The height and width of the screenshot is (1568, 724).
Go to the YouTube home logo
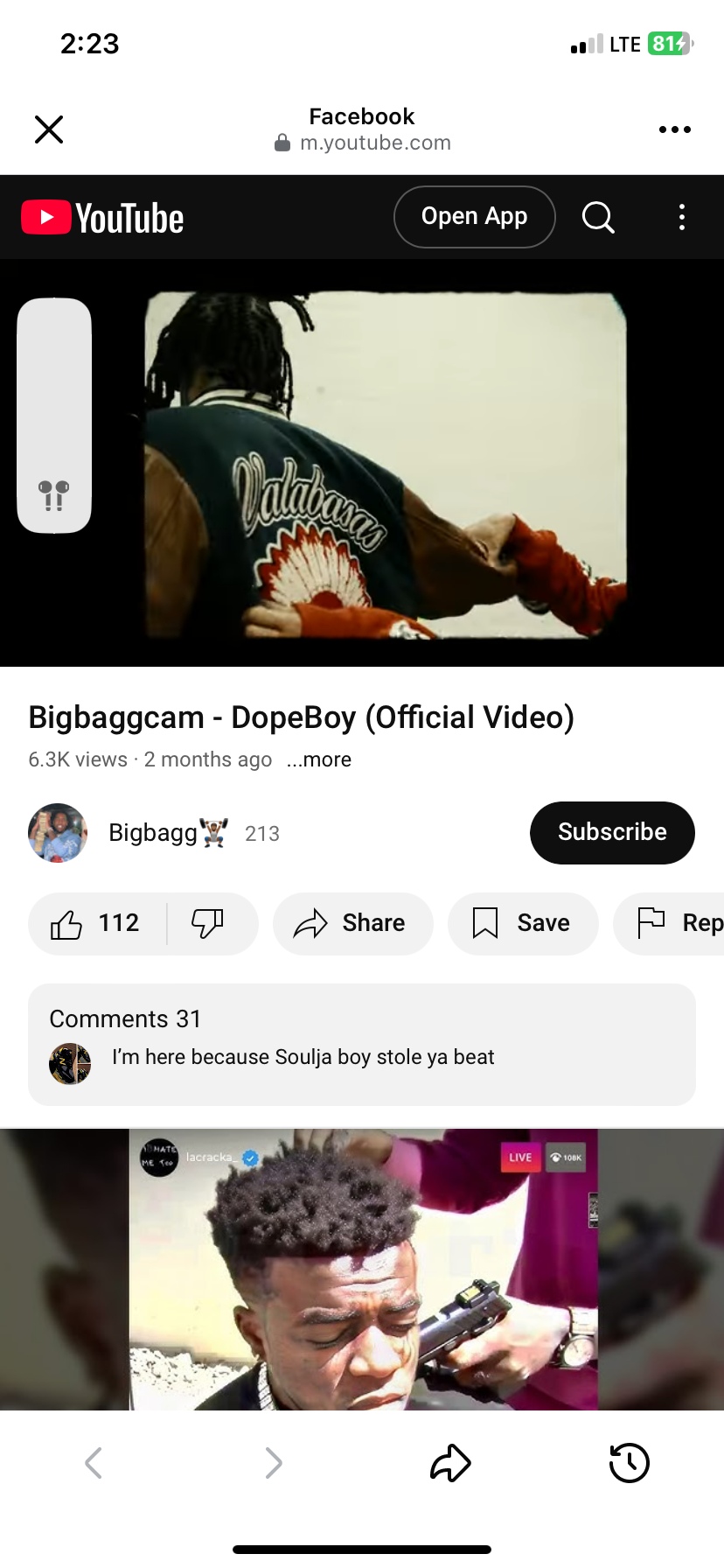point(102,218)
